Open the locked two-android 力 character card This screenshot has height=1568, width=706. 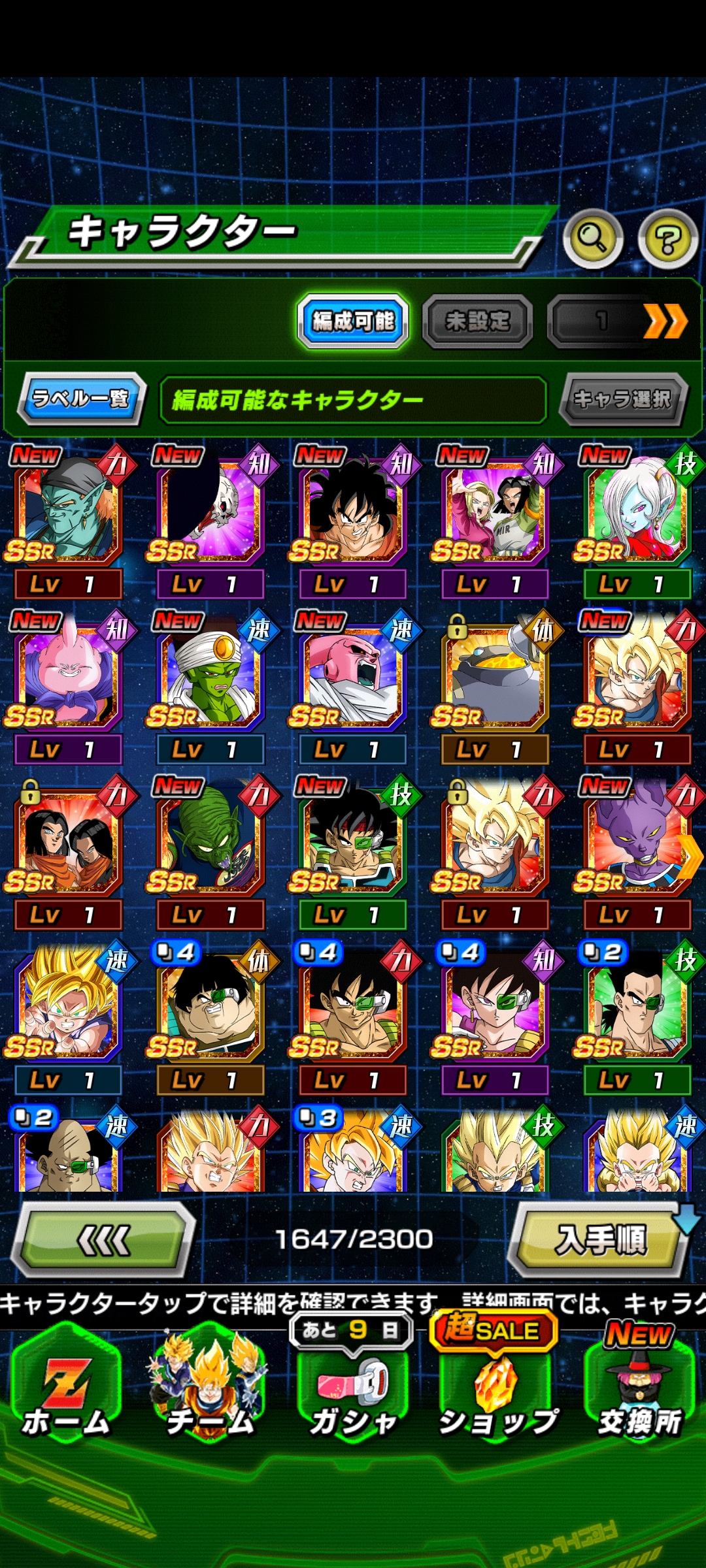tap(68, 855)
